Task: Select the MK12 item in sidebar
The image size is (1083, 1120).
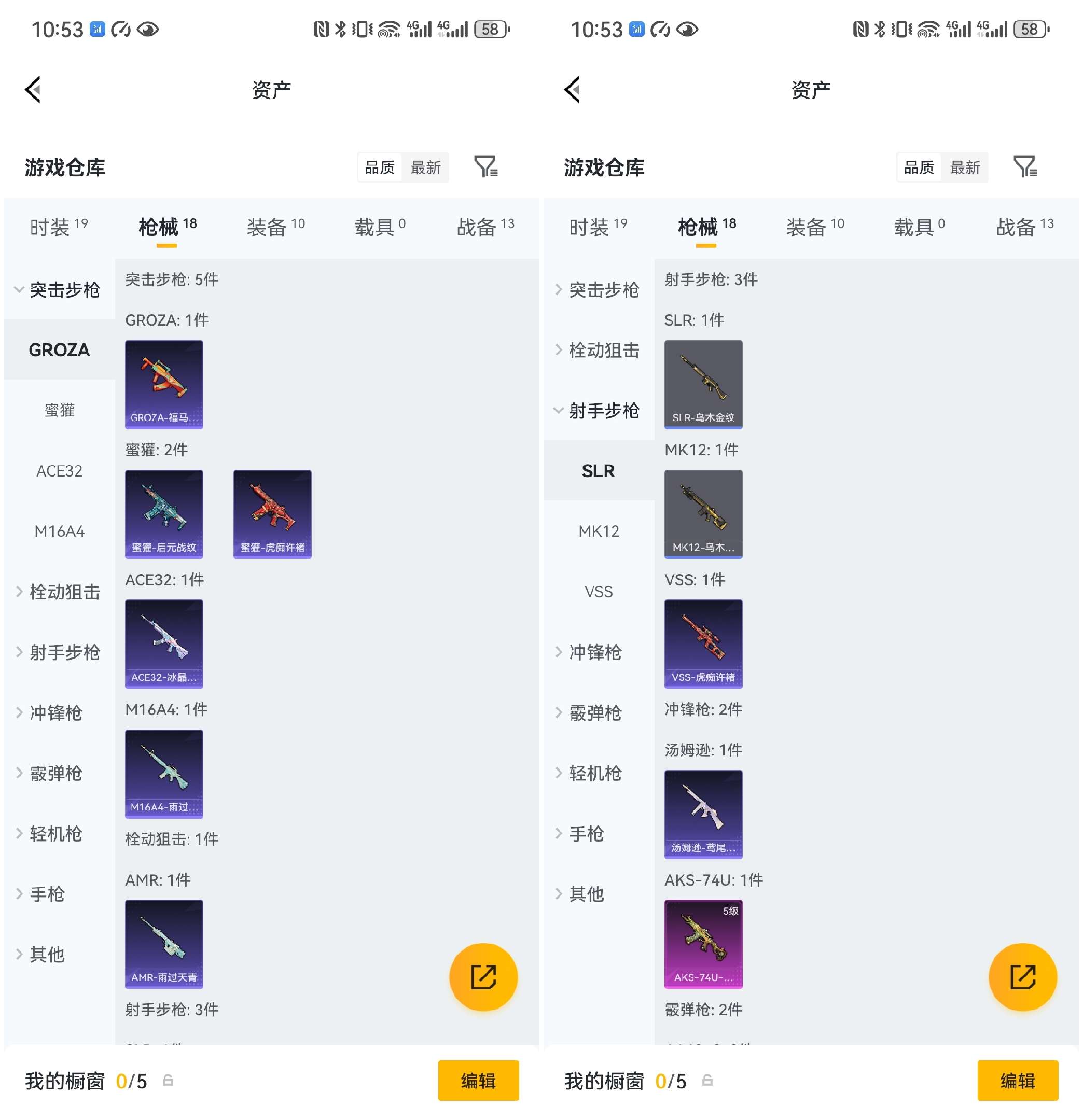Action: click(x=598, y=531)
